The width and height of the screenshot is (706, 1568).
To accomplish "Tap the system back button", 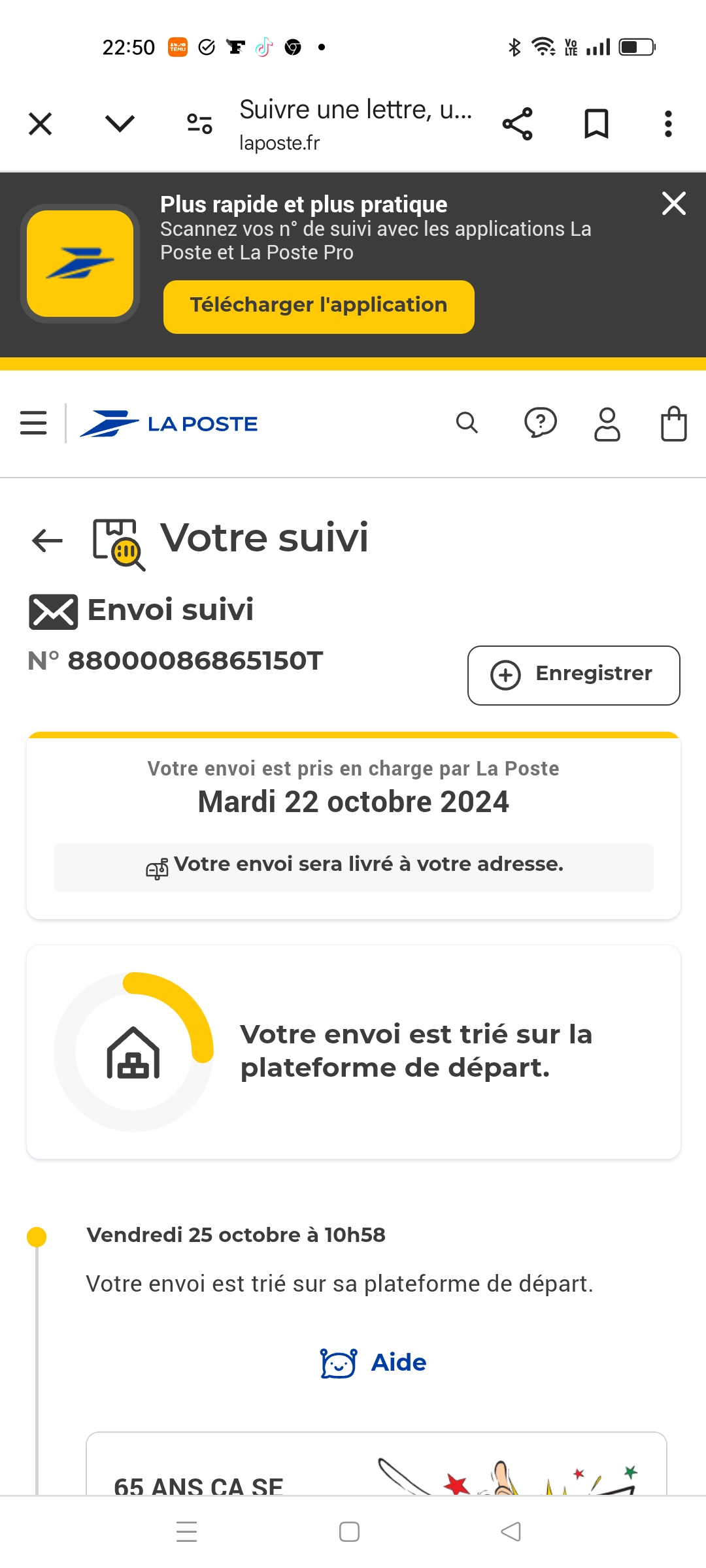I will tap(511, 1531).
